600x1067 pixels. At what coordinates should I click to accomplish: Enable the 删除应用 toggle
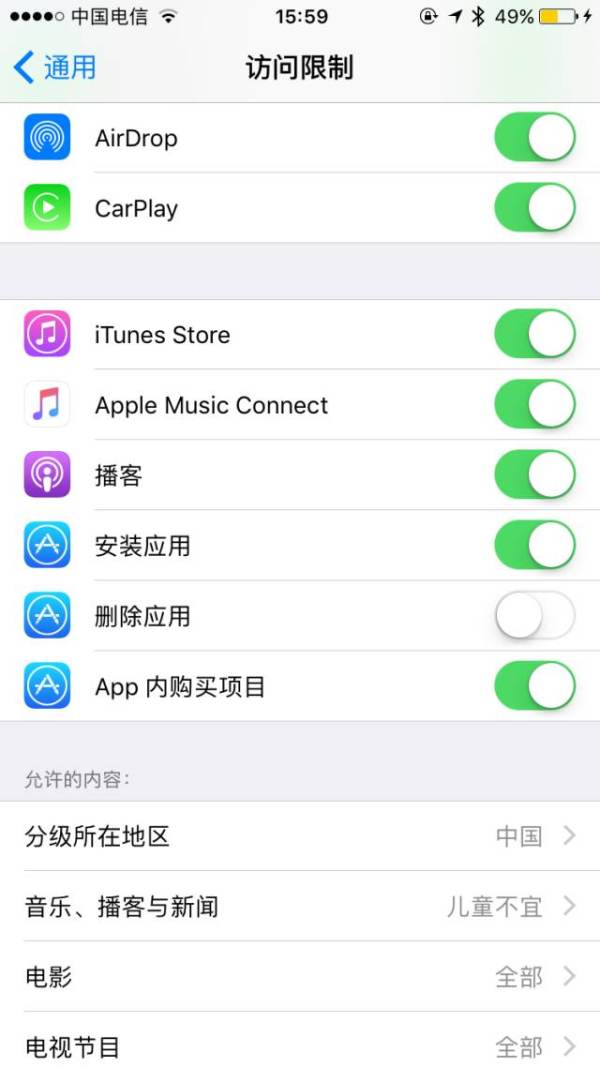click(x=534, y=616)
